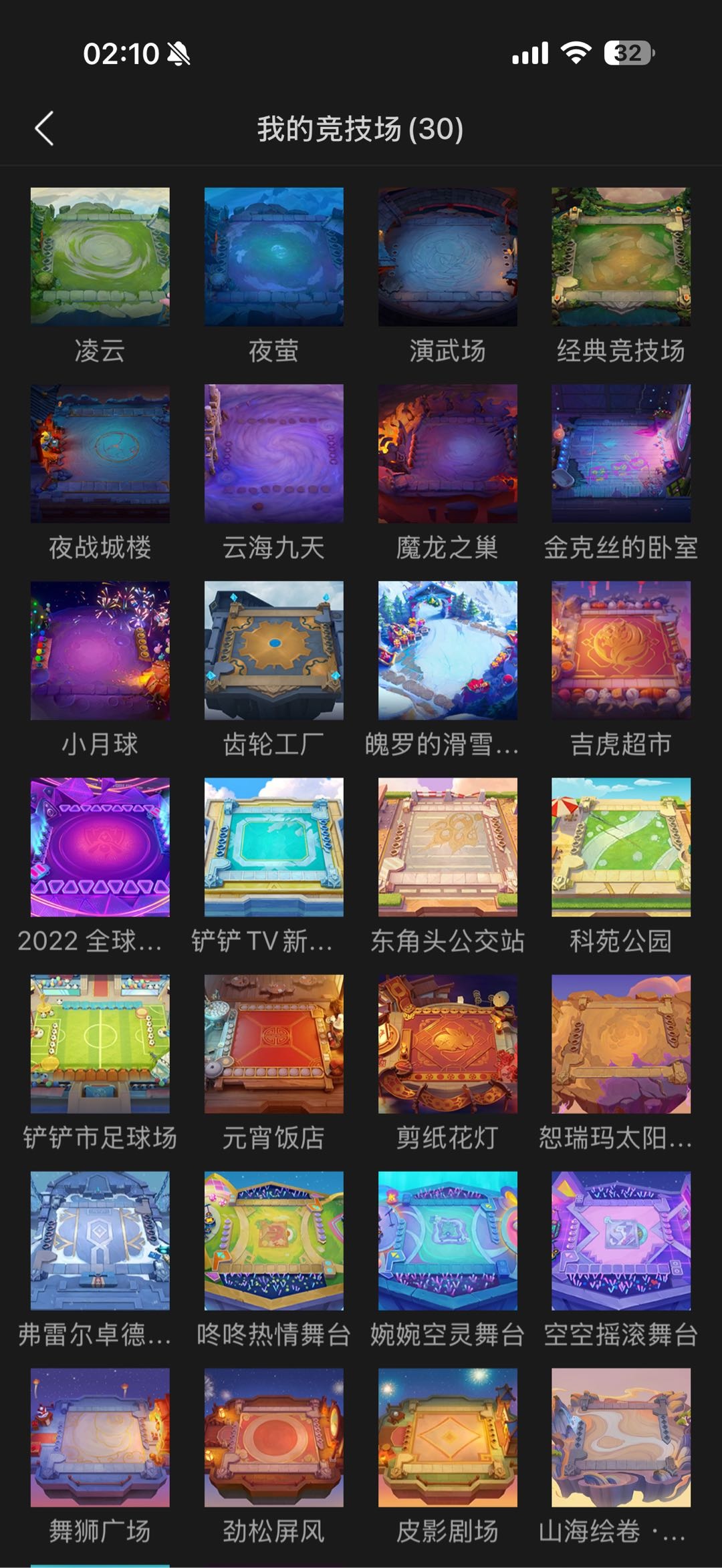This screenshot has width=722, height=1568.
Task: Open the 咚咚热情舞台 arena
Action: (273, 1241)
